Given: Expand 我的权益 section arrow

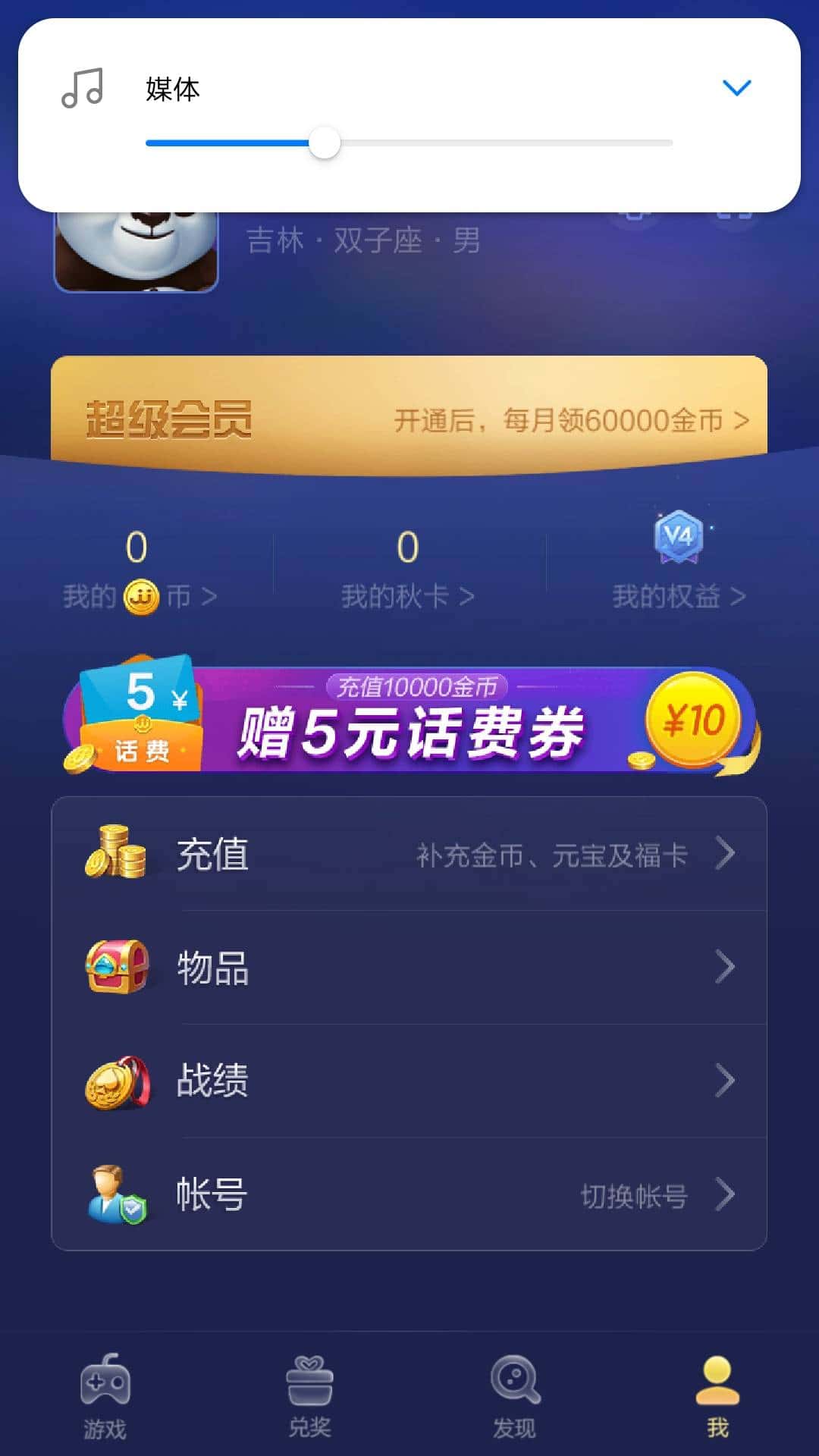Looking at the screenshot, I should pos(736,597).
